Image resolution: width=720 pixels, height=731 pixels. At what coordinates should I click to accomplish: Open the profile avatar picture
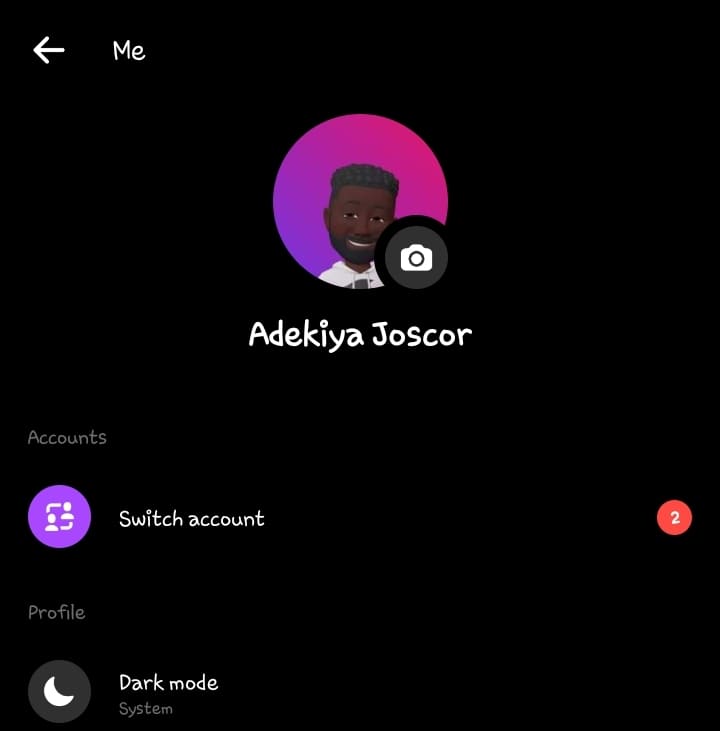360,200
